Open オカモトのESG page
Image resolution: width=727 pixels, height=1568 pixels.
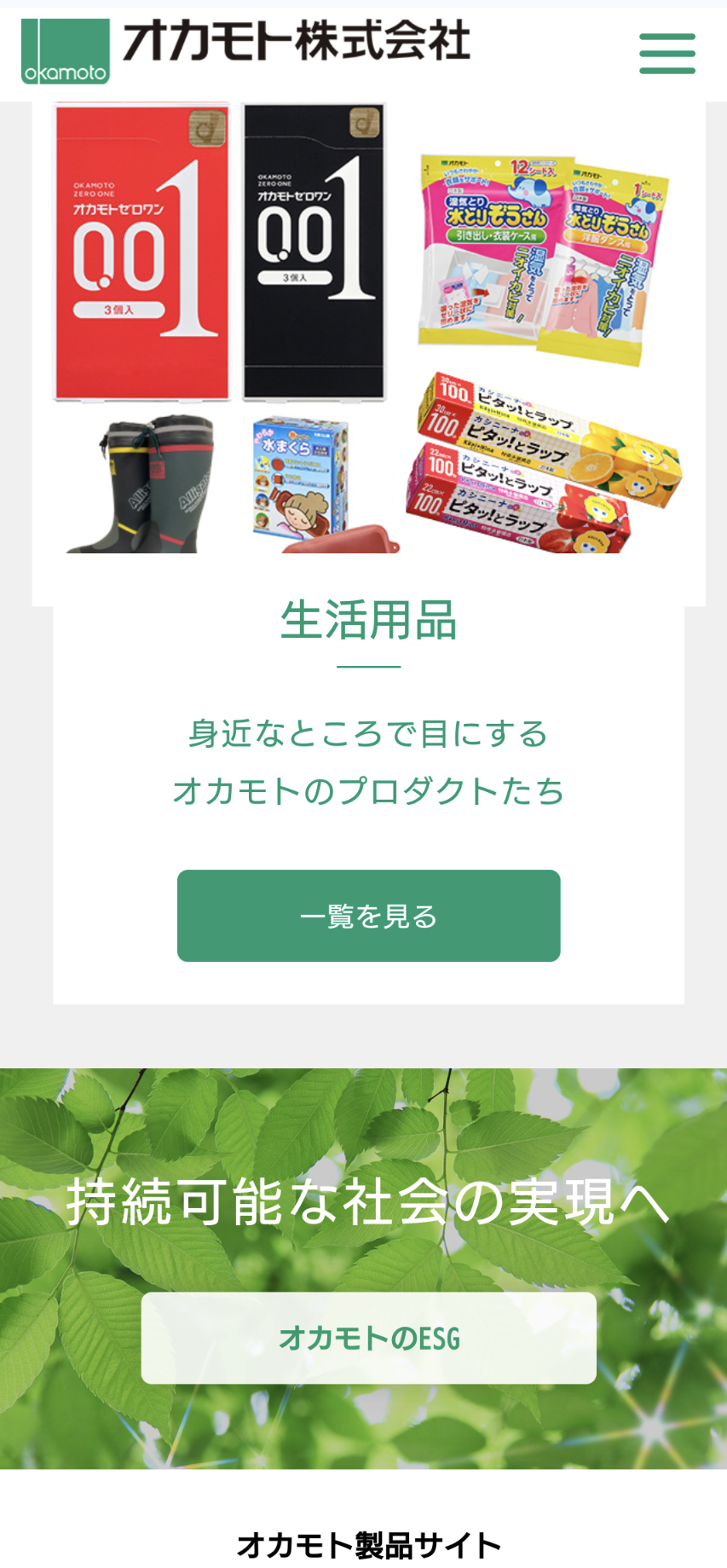click(368, 1338)
